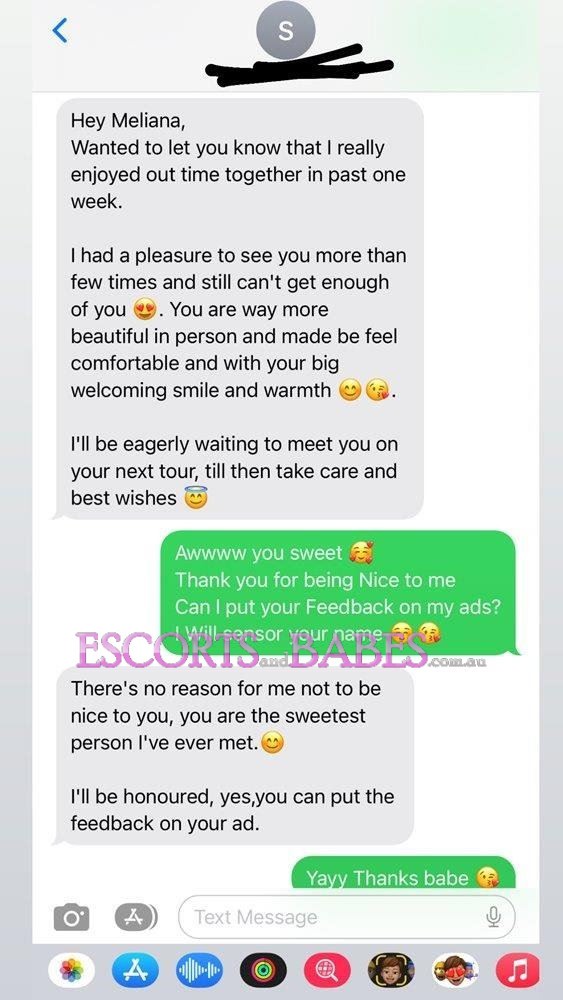Open contact details via the S avatar

(x=285, y=31)
